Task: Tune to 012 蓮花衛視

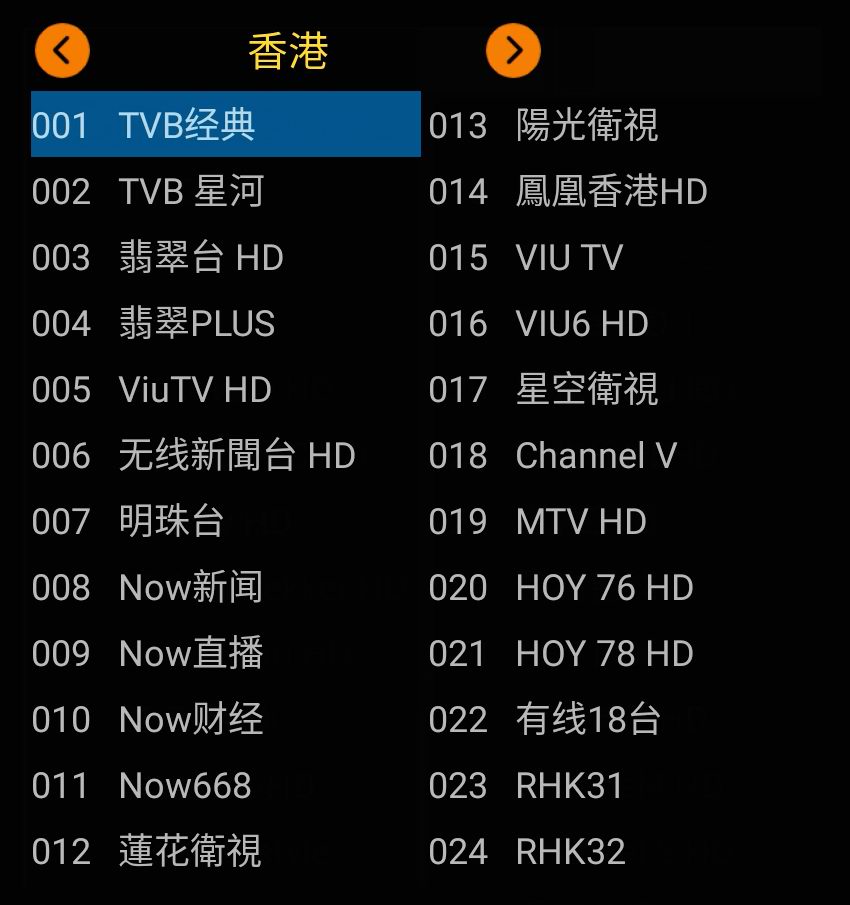Action: (x=190, y=852)
